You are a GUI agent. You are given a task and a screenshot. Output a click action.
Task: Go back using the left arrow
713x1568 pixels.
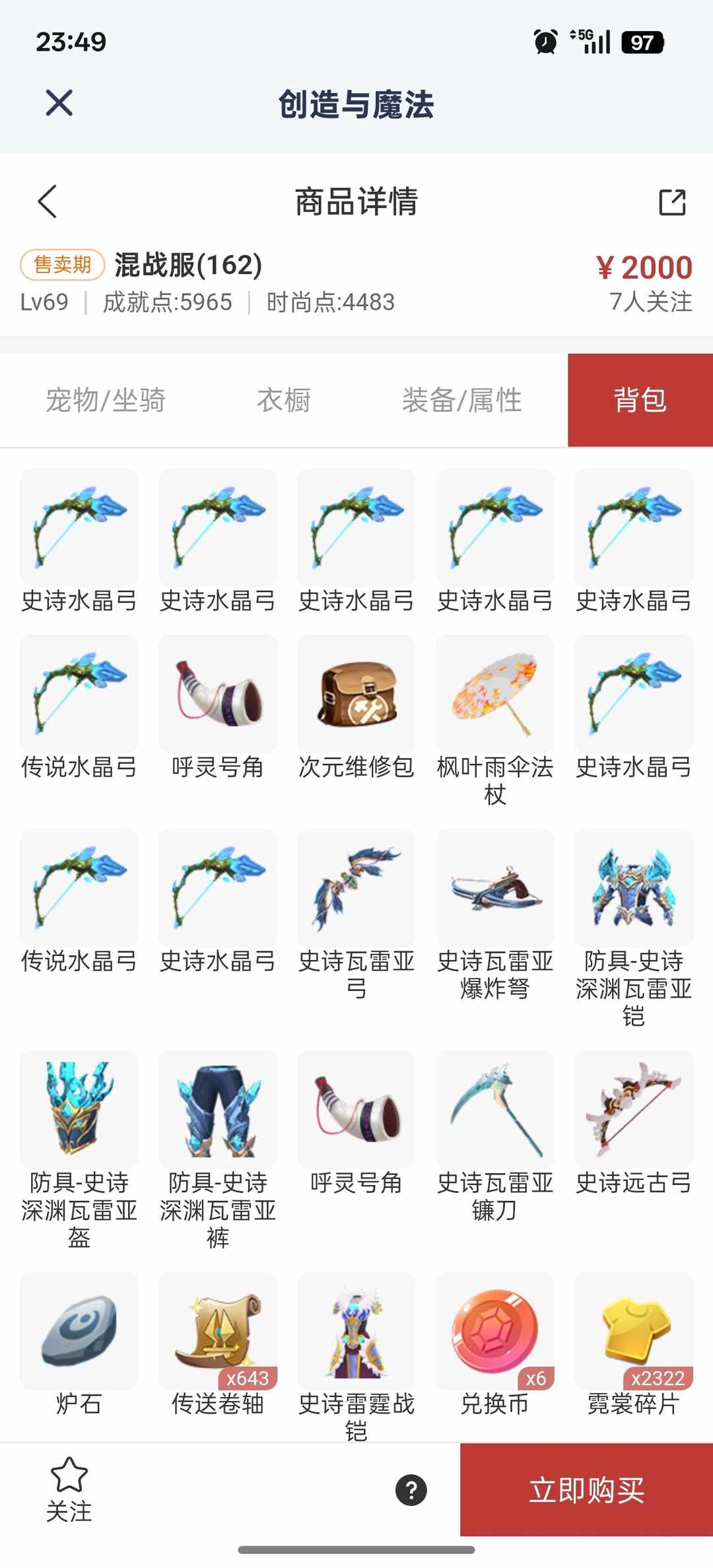coord(46,203)
